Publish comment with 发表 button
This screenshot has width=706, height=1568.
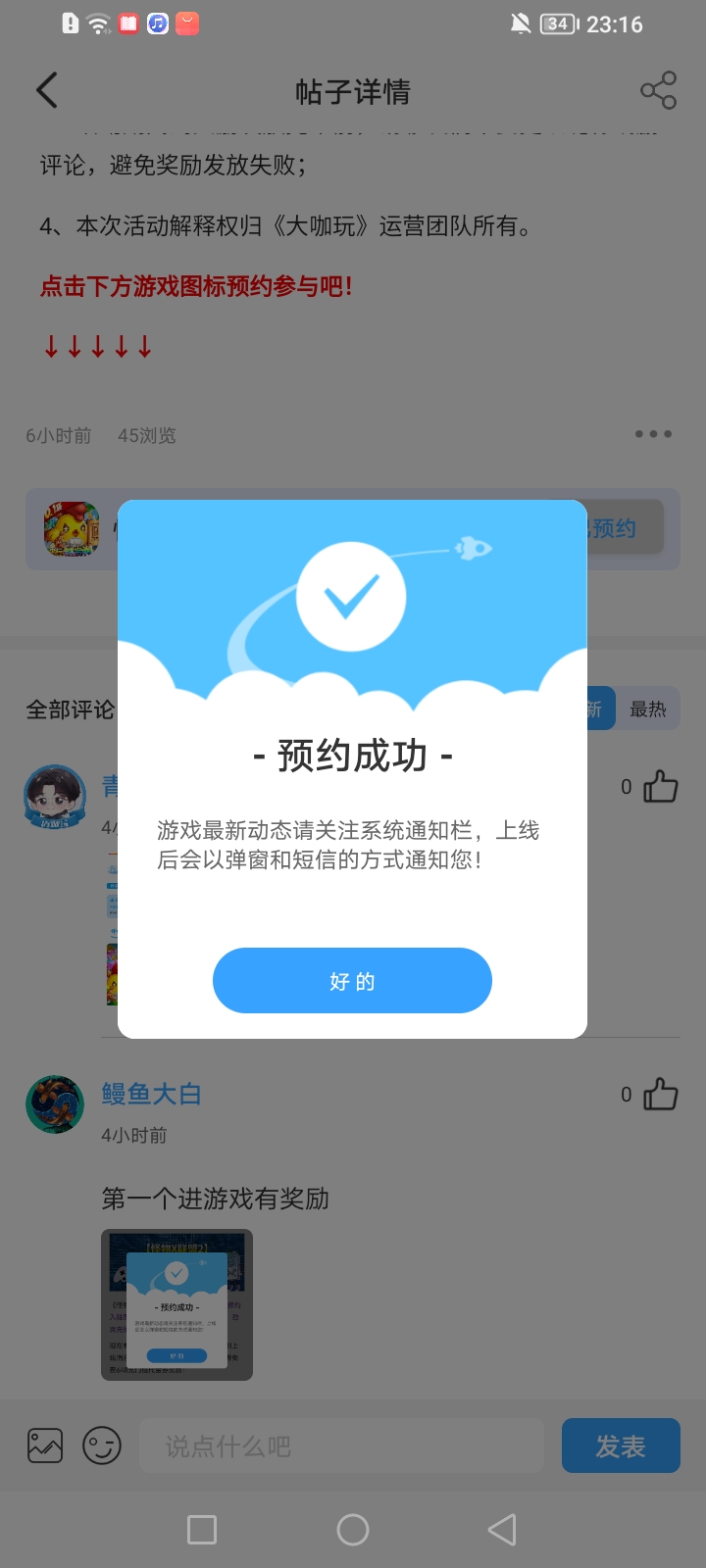620,1445
